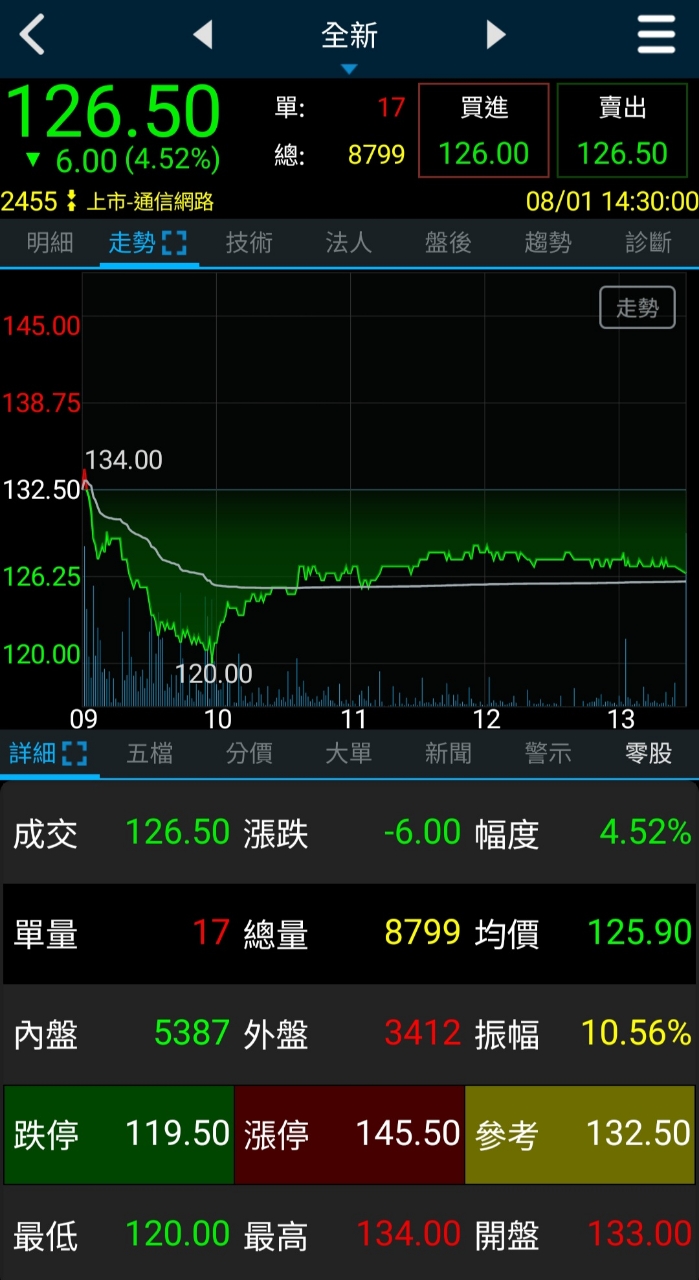Open the 大單 tab
The width and height of the screenshot is (699, 1280).
pos(349,753)
